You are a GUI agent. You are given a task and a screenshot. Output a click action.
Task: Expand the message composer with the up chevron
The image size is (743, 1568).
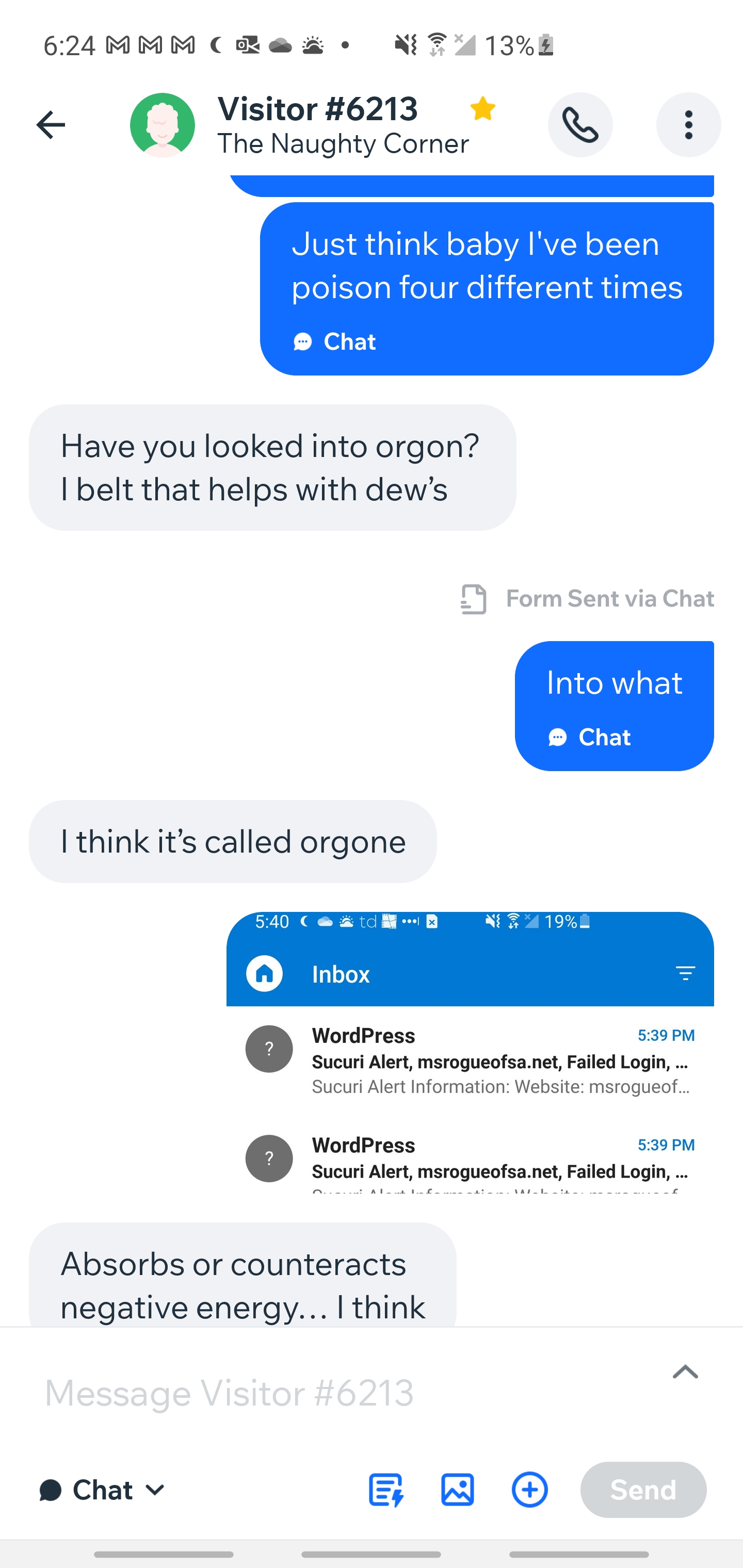685,1372
